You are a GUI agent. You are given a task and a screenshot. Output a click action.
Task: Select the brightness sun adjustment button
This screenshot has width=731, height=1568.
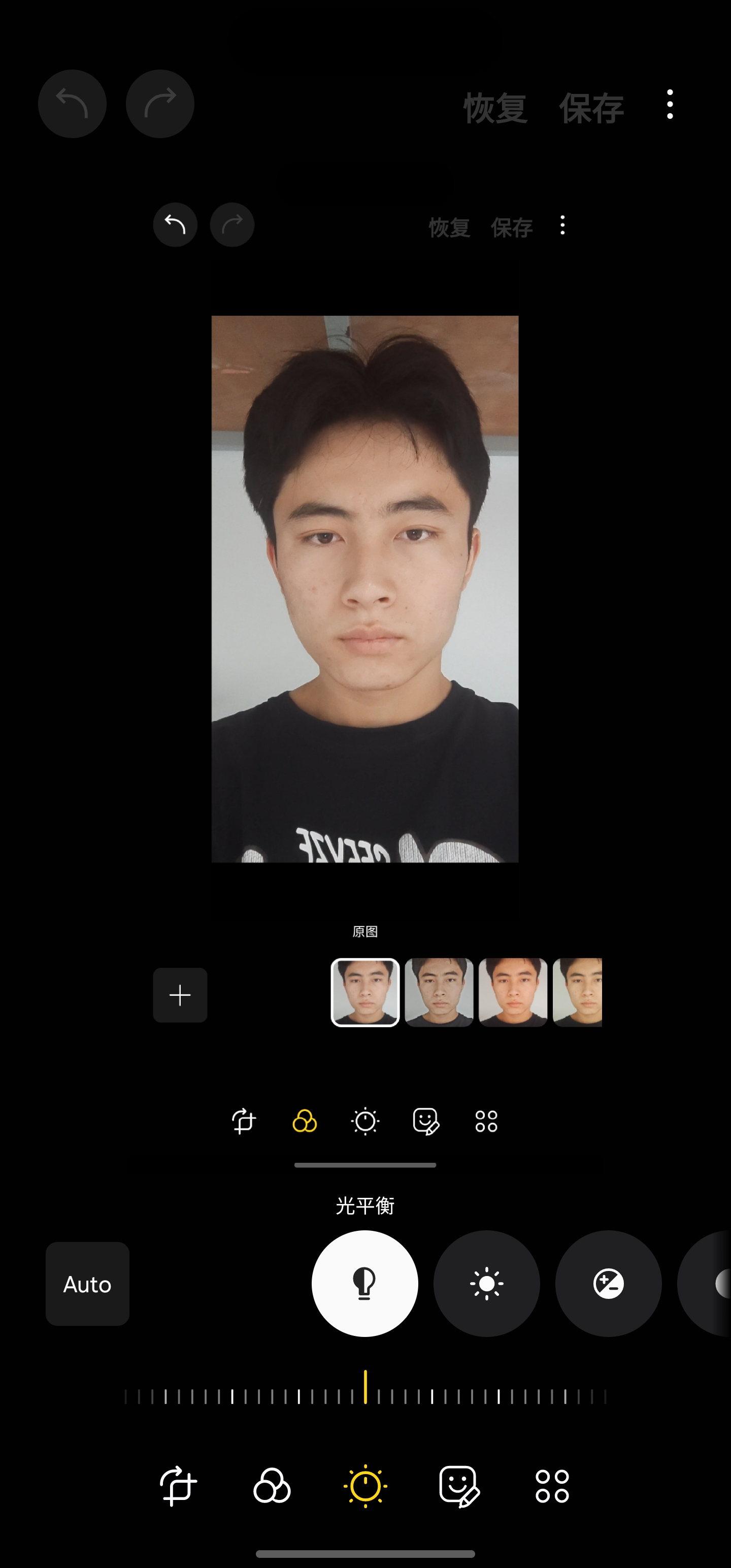[486, 1283]
